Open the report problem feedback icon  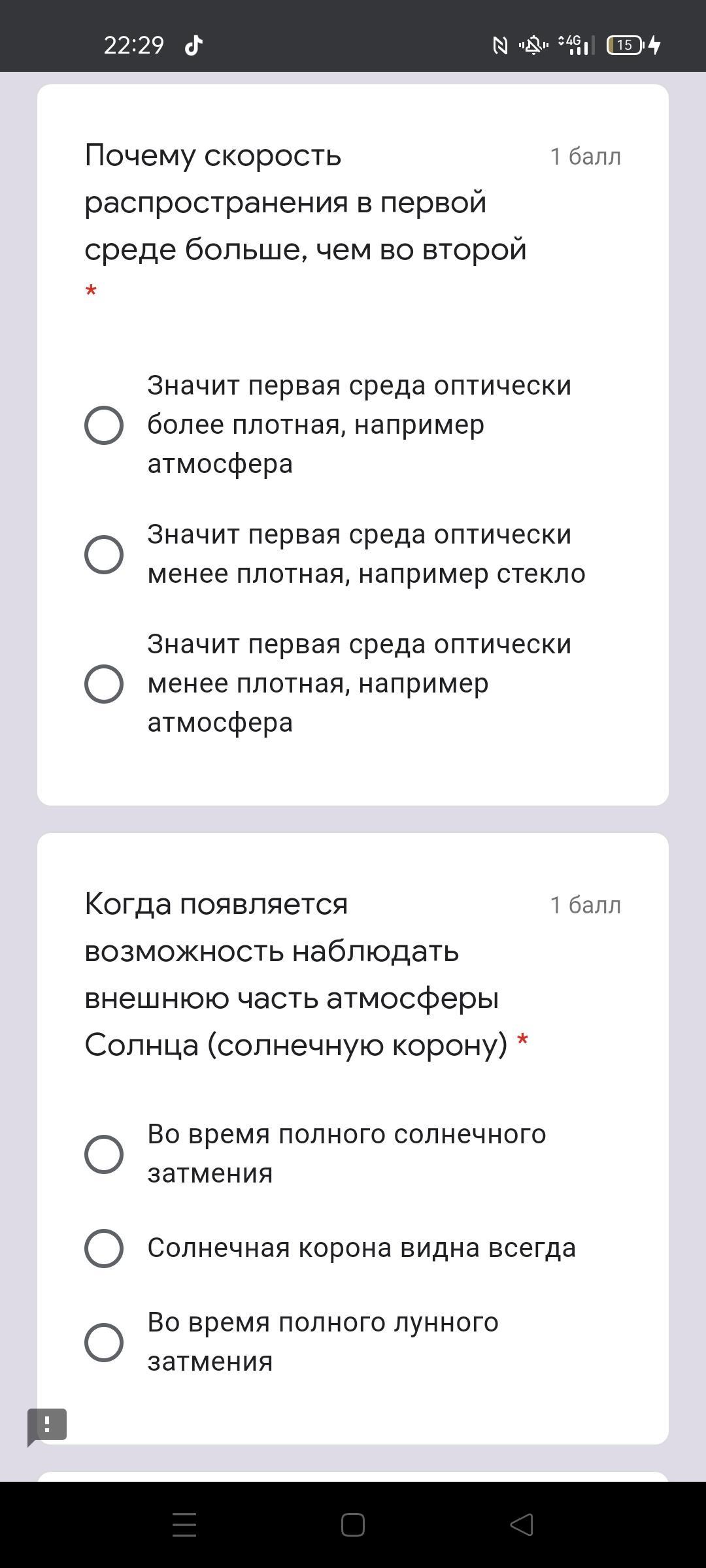pos(47,1425)
